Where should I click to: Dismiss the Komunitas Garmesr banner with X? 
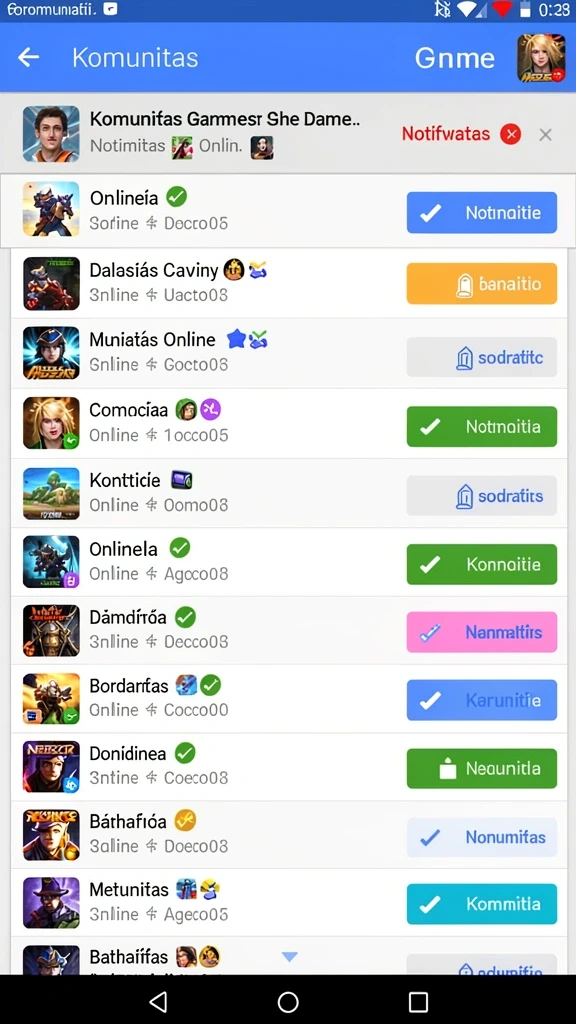tap(545, 135)
